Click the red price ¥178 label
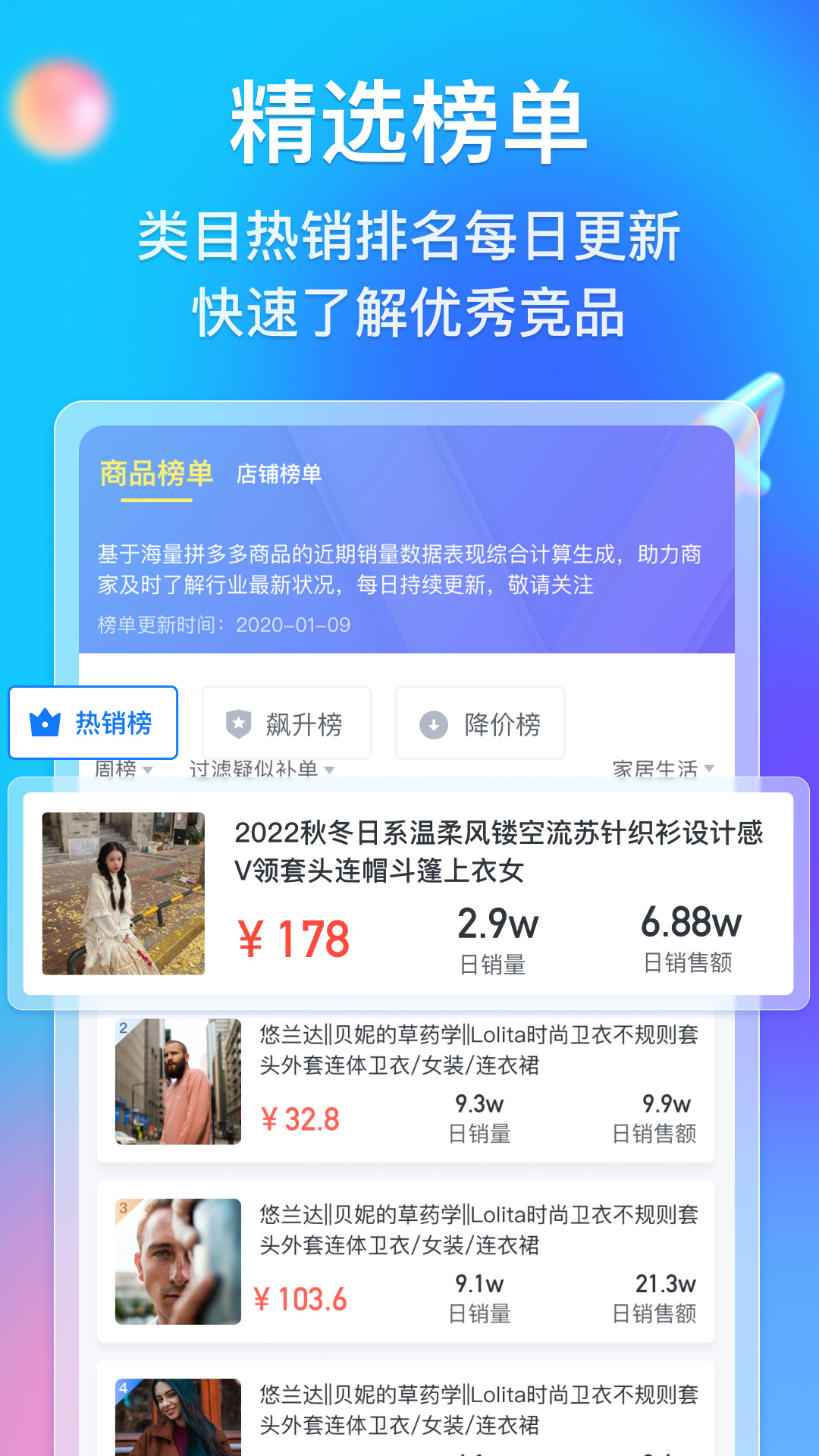 point(292,937)
